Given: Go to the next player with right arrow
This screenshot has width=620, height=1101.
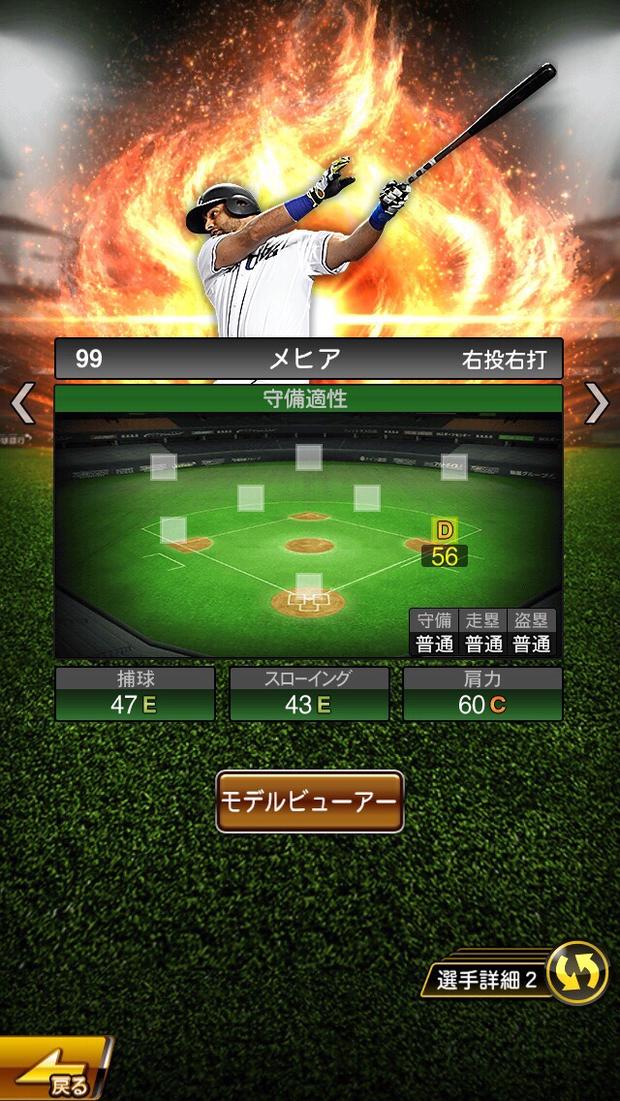Looking at the screenshot, I should coord(597,404).
